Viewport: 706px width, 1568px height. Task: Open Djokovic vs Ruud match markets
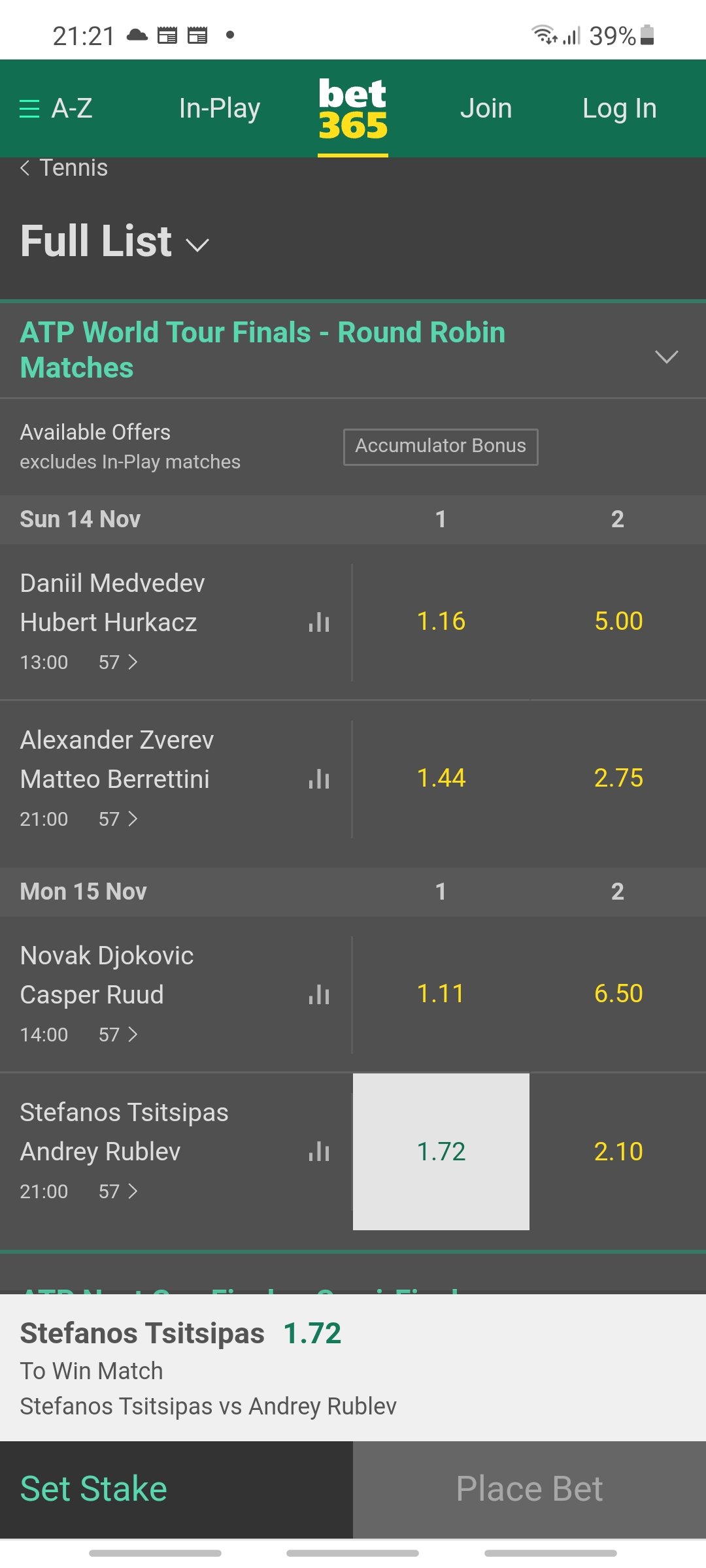click(118, 1034)
